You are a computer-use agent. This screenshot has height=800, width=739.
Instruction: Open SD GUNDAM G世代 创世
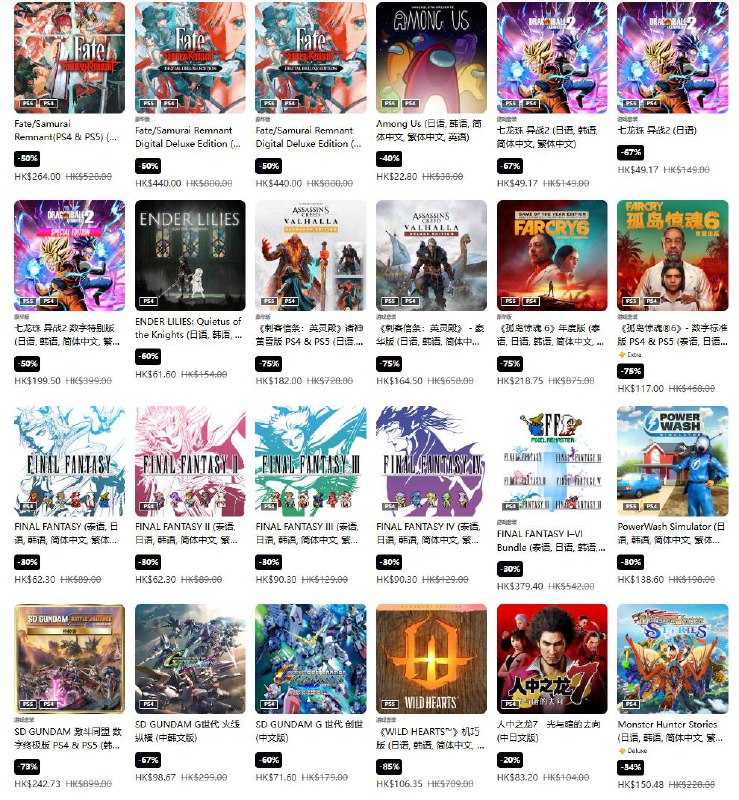pyautogui.click(x=310, y=659)
